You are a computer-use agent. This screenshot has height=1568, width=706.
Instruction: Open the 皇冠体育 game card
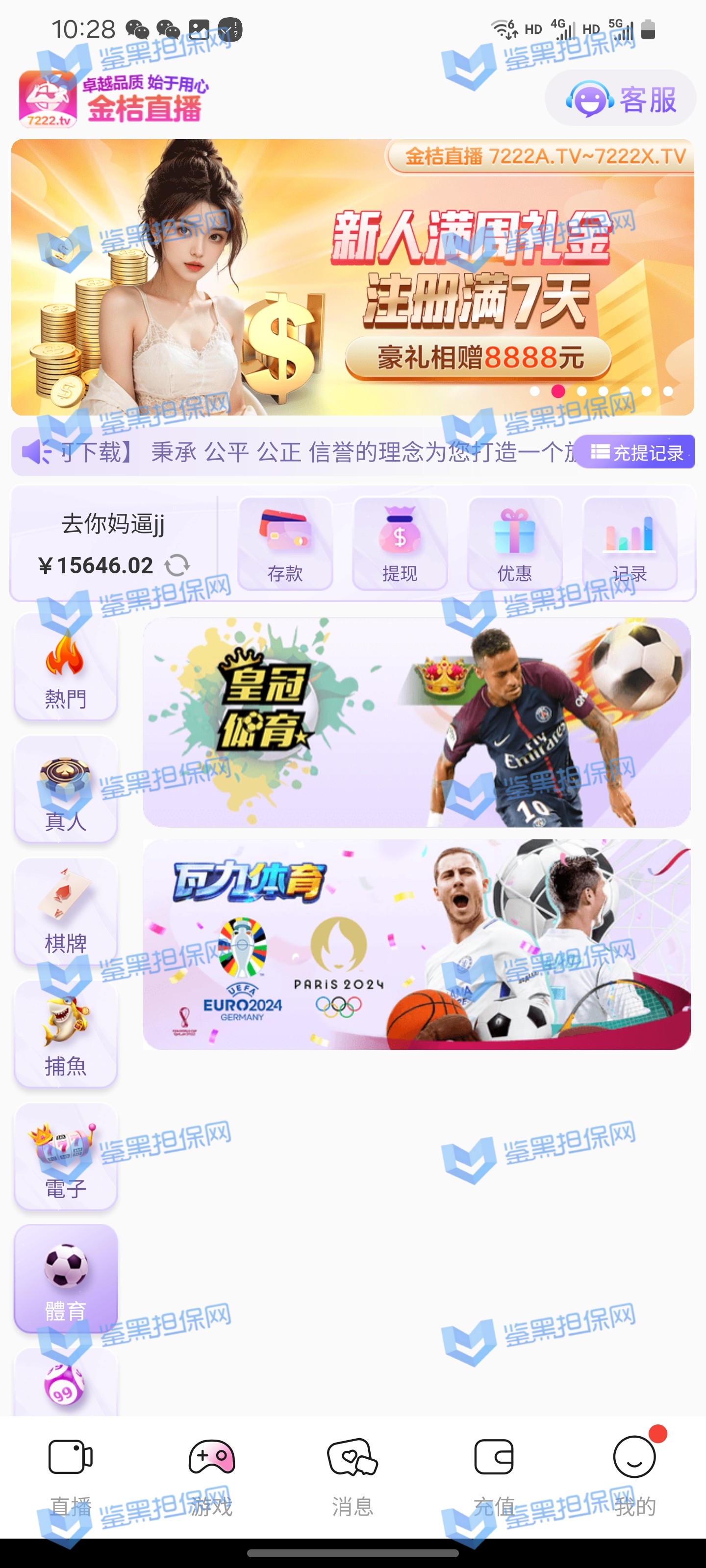[417, 723]
